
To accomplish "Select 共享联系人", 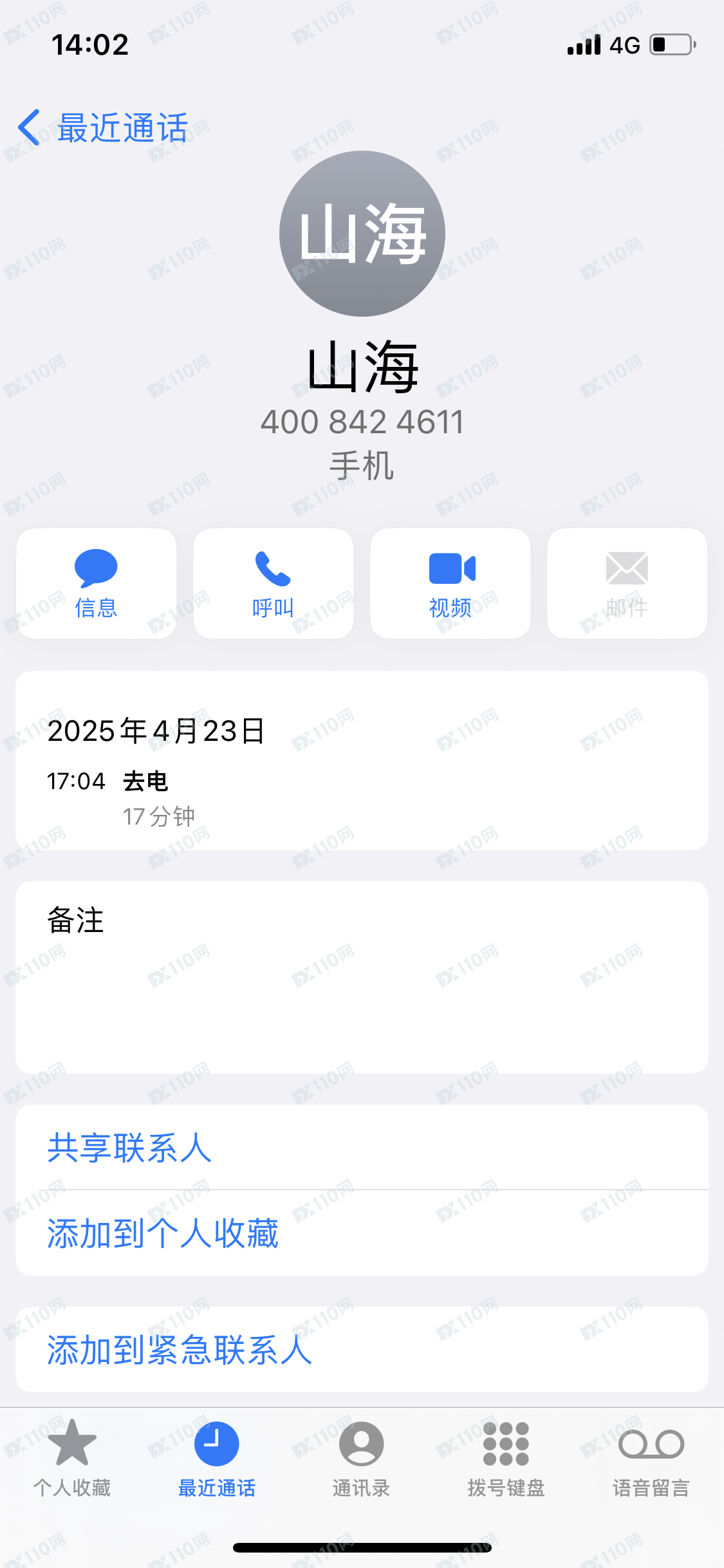I will pyautogui.click(x=362, y=1148).
